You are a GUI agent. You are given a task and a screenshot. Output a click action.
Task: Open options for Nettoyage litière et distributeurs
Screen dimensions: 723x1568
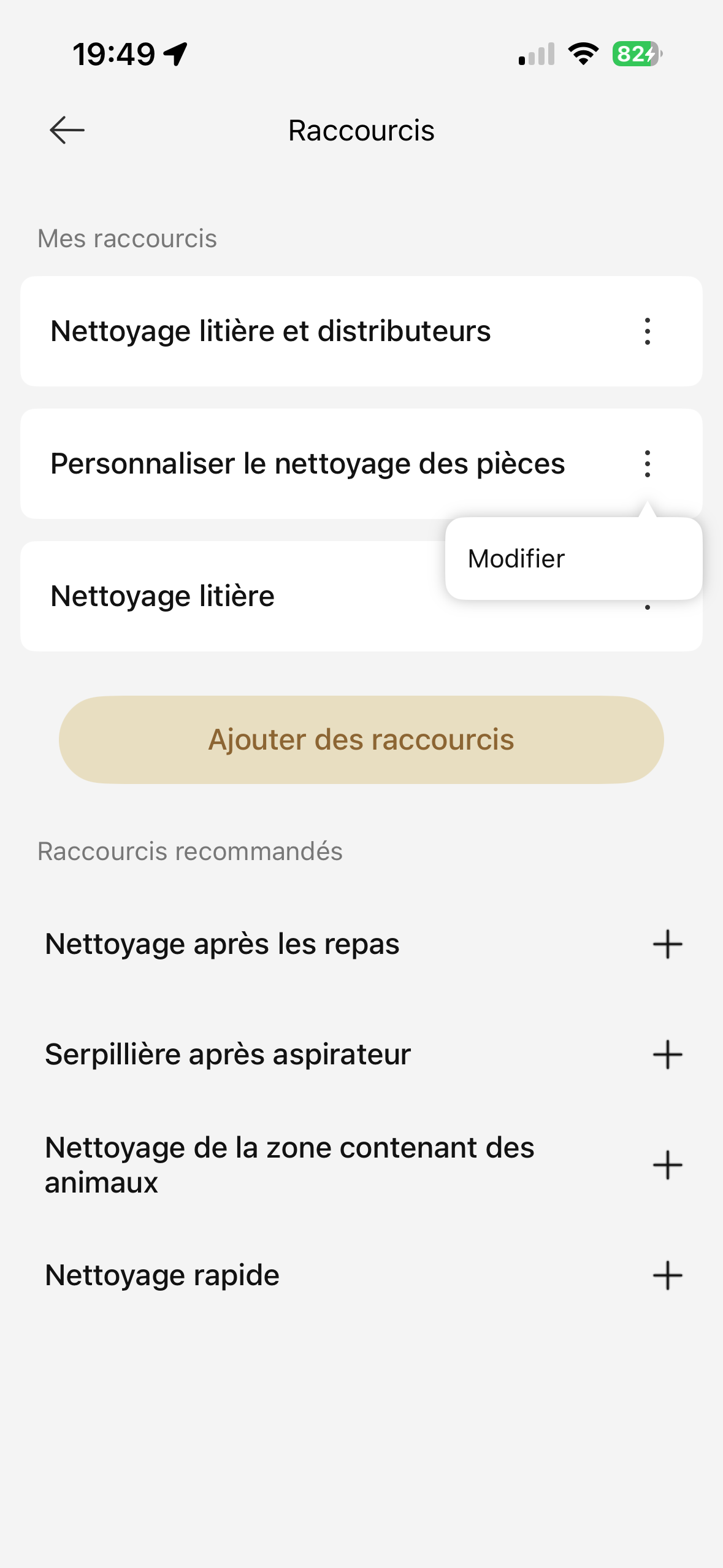click(x=647, y=331)
